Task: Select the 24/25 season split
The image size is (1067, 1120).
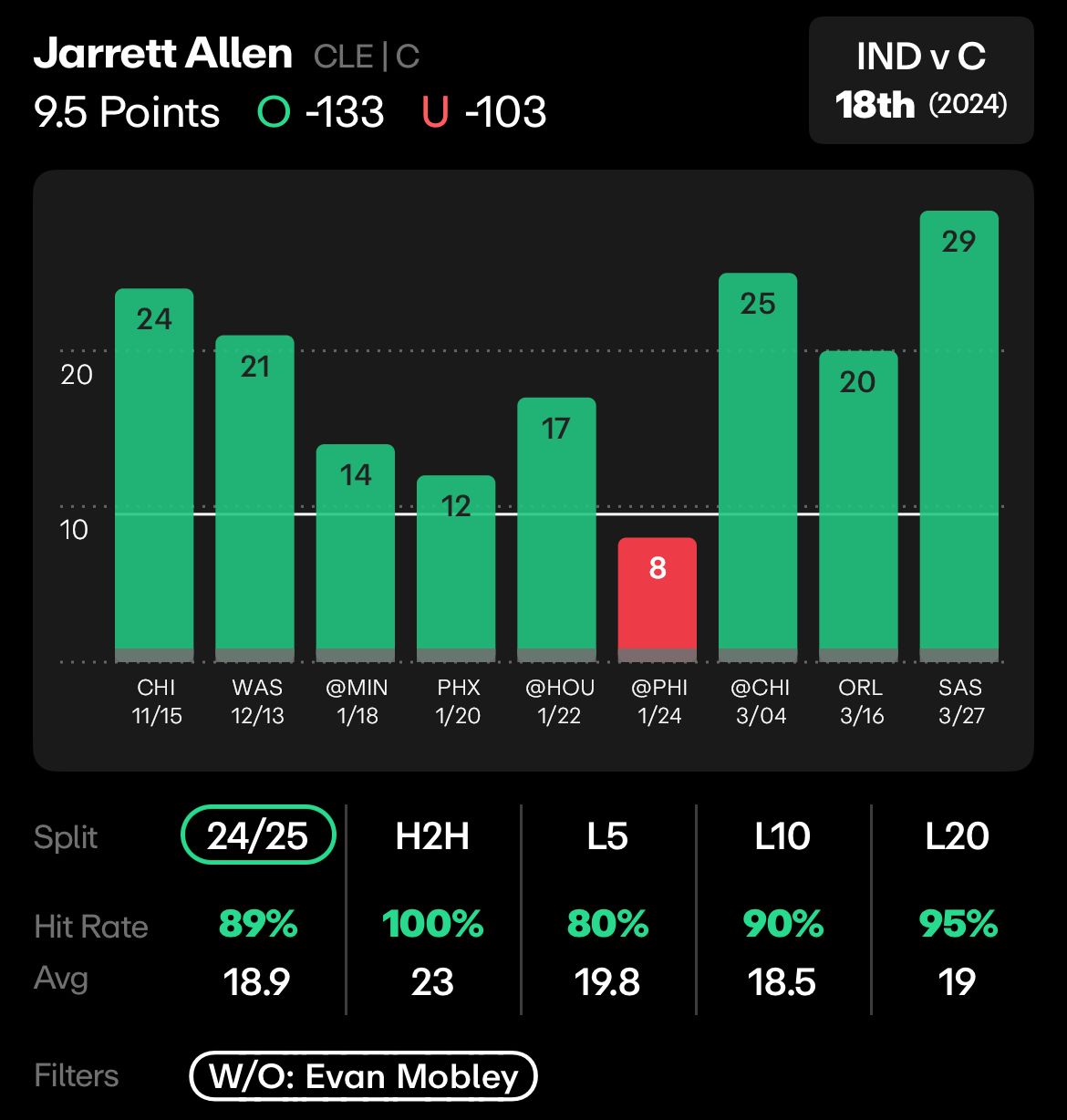Action: click(x=258, y=835)
